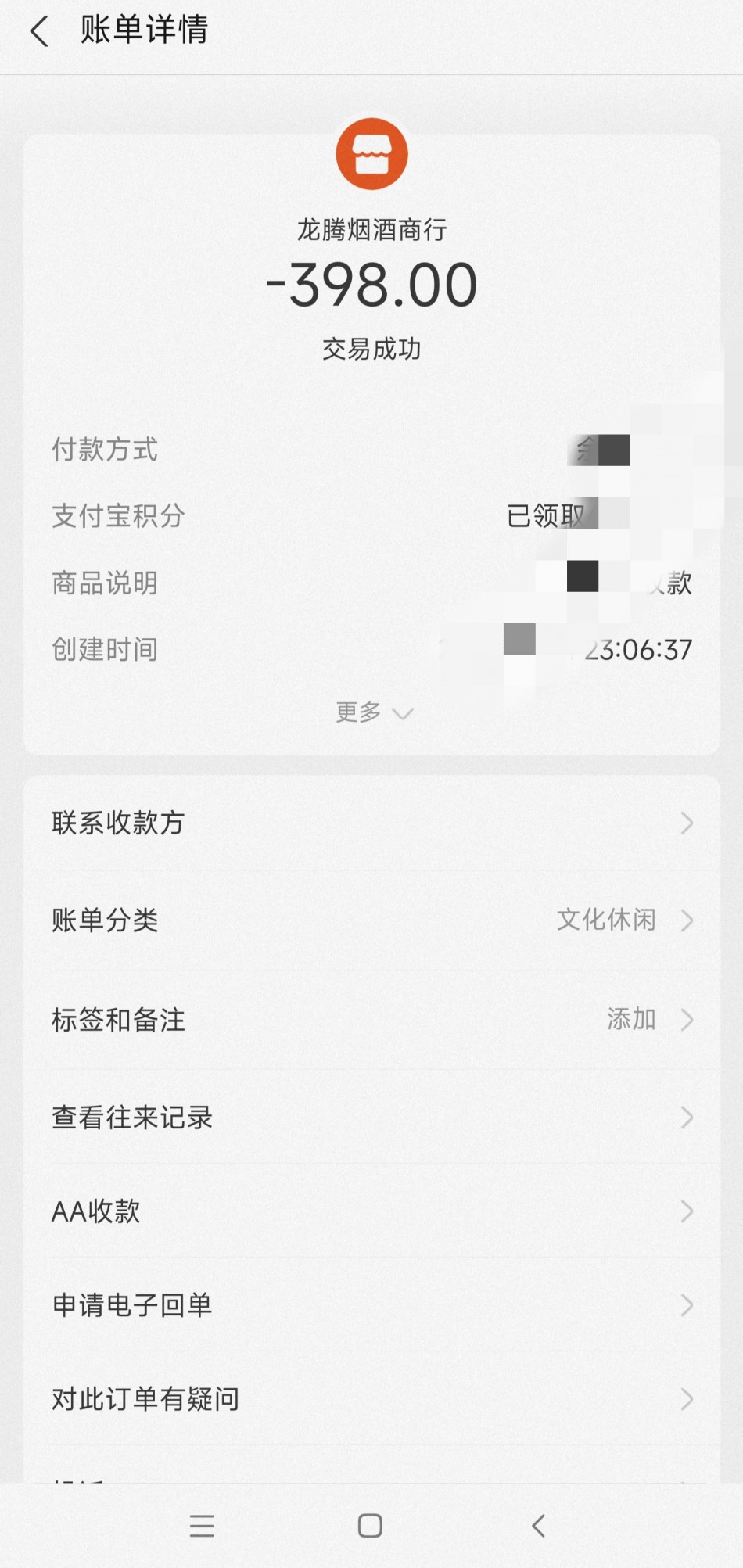
Task: Expand 更多 transaction details
Action: [374, 712]
